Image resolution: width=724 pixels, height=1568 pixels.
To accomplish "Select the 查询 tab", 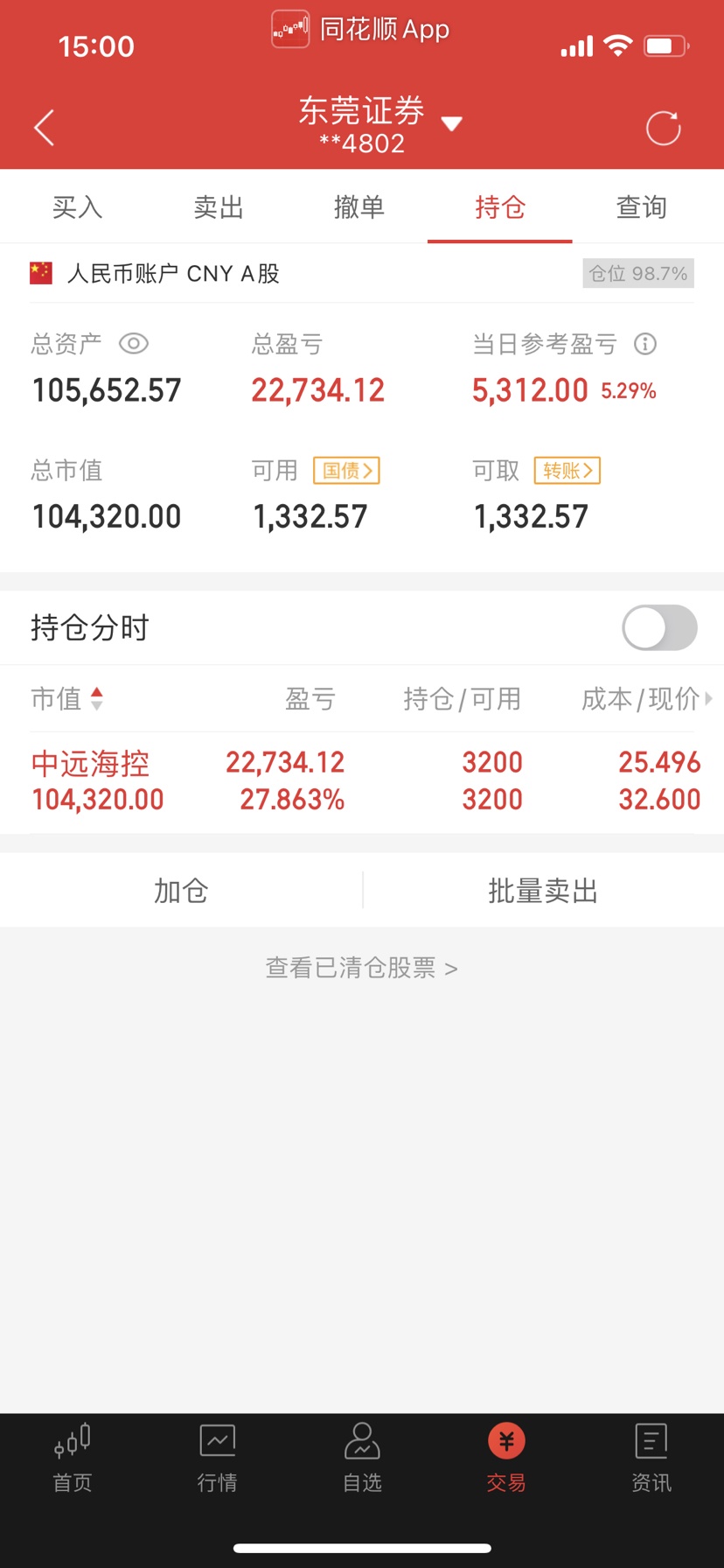I will (642, 207).
